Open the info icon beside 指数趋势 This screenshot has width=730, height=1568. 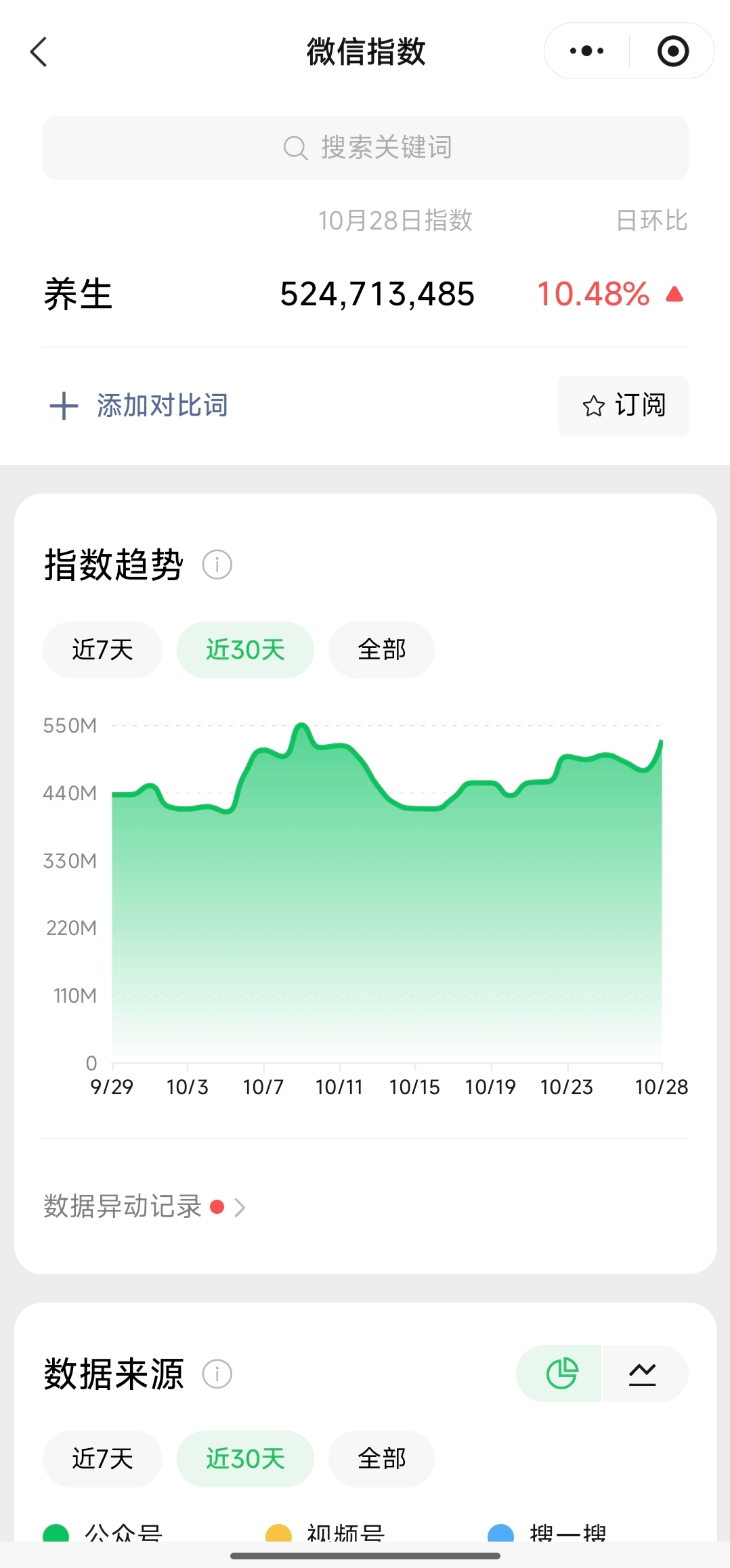pyautogui.click(x=217, y=565)
